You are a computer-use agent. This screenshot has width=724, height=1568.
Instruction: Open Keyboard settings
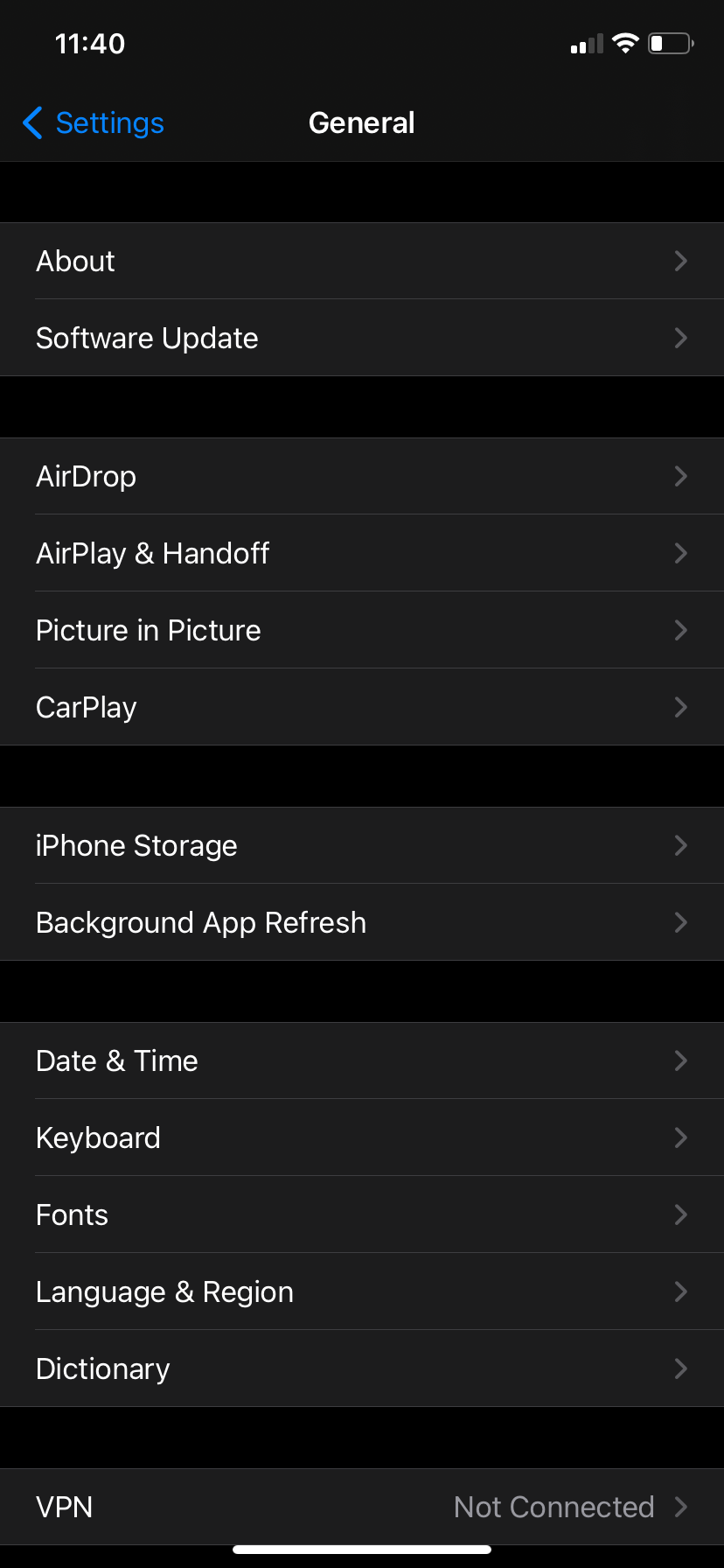click(x=98, y=1137)
